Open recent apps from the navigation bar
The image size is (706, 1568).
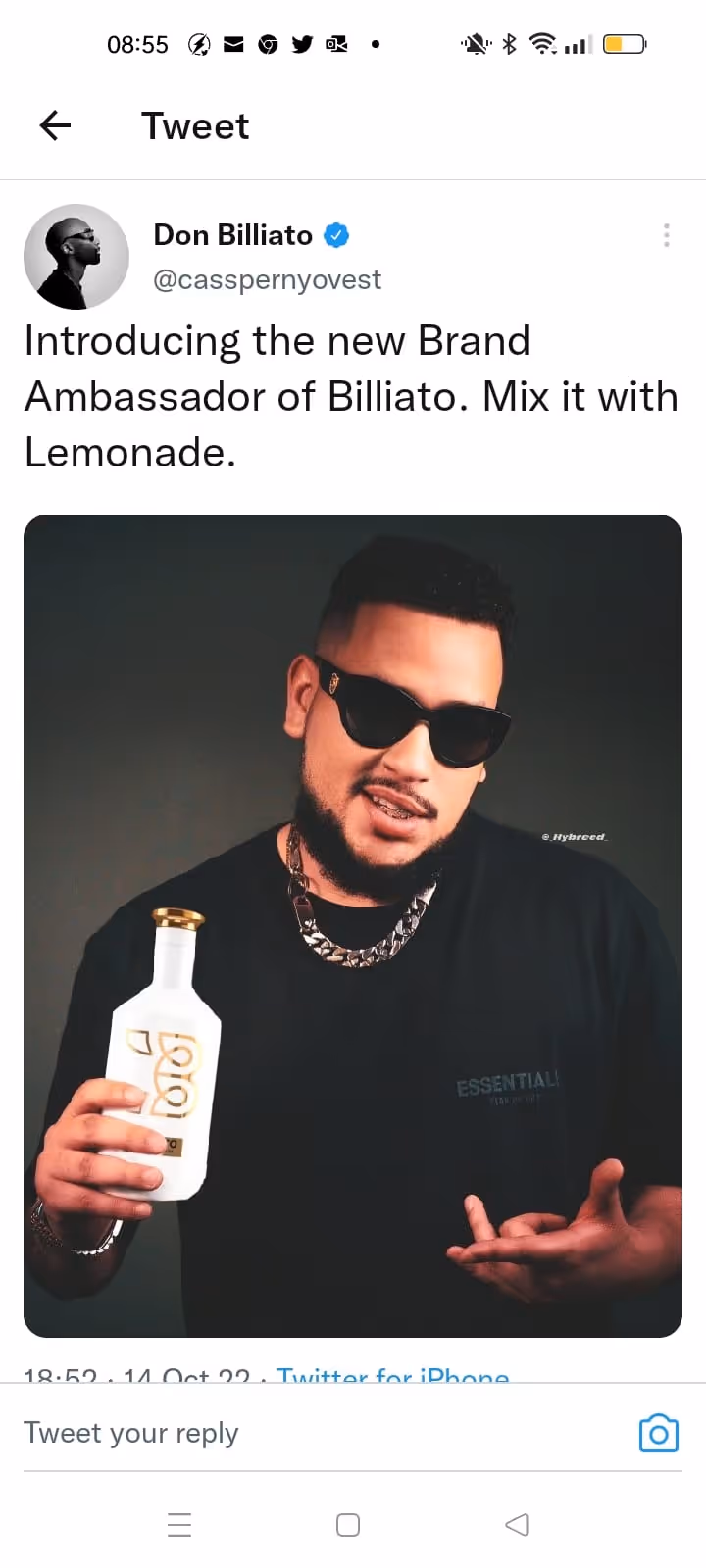[x=179, y=1524]
